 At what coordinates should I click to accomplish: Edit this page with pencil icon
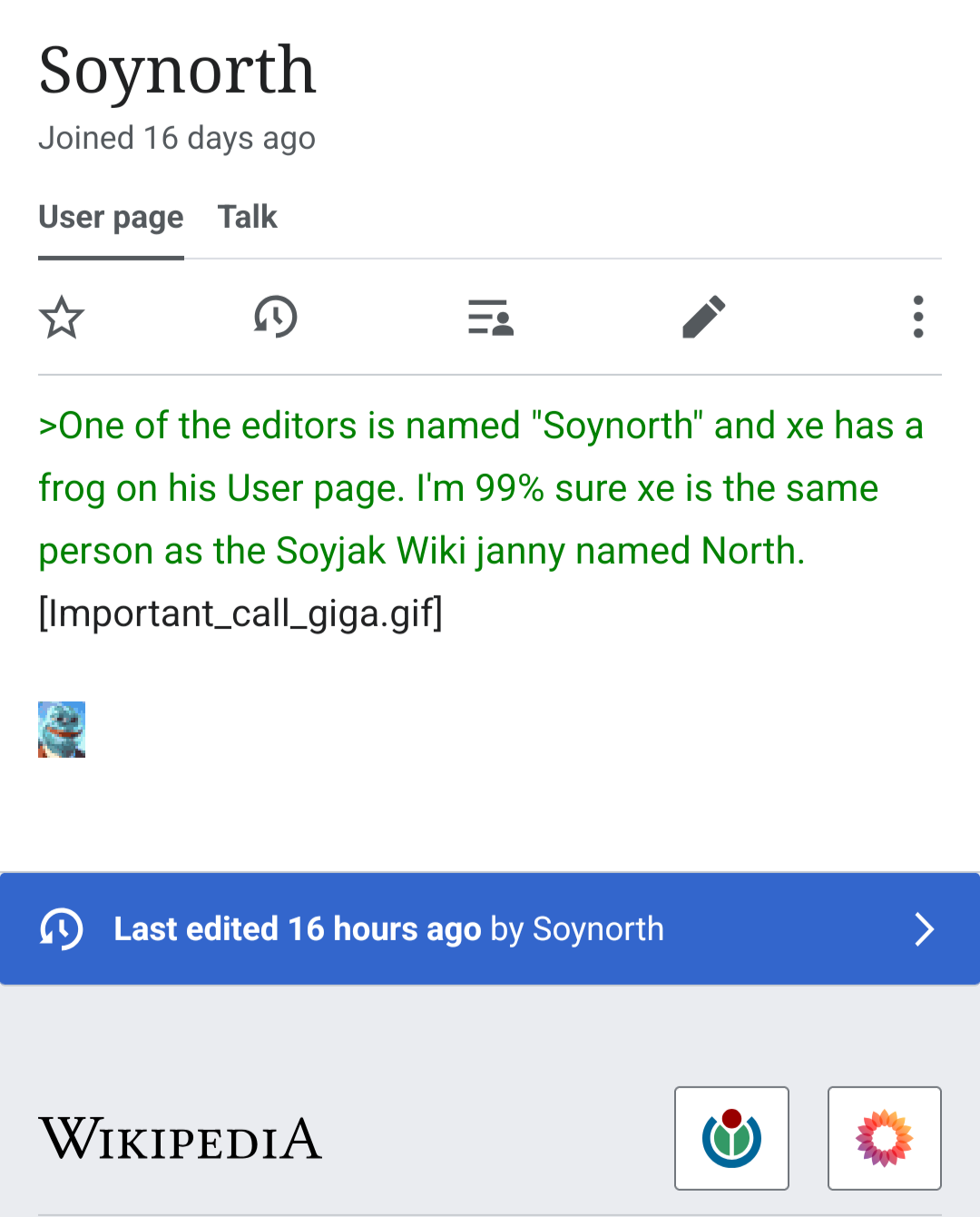tap(704, 317)
